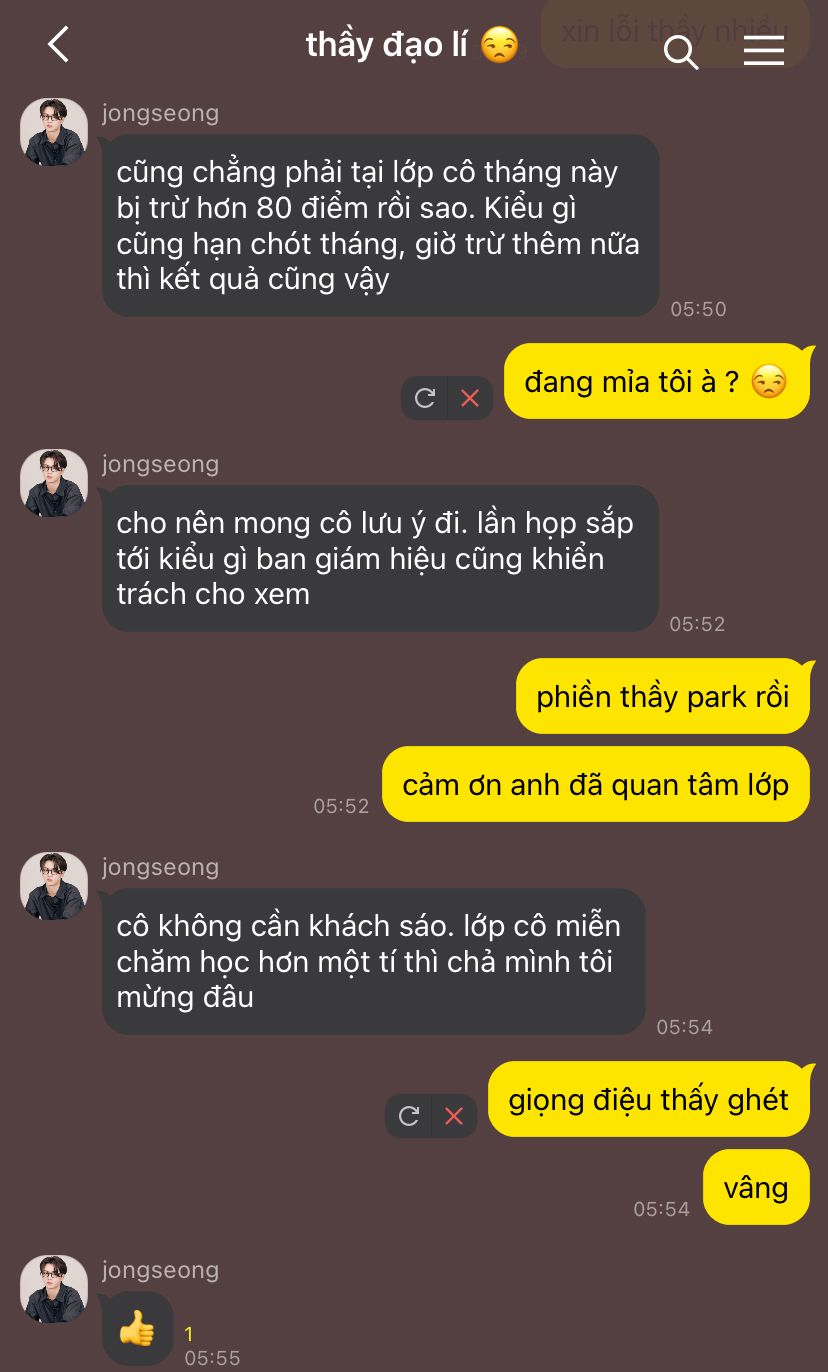Remove the unsent "giọng điệu thấy ghét" message
The image size is (828, 1372).
tap(454, 1116)
